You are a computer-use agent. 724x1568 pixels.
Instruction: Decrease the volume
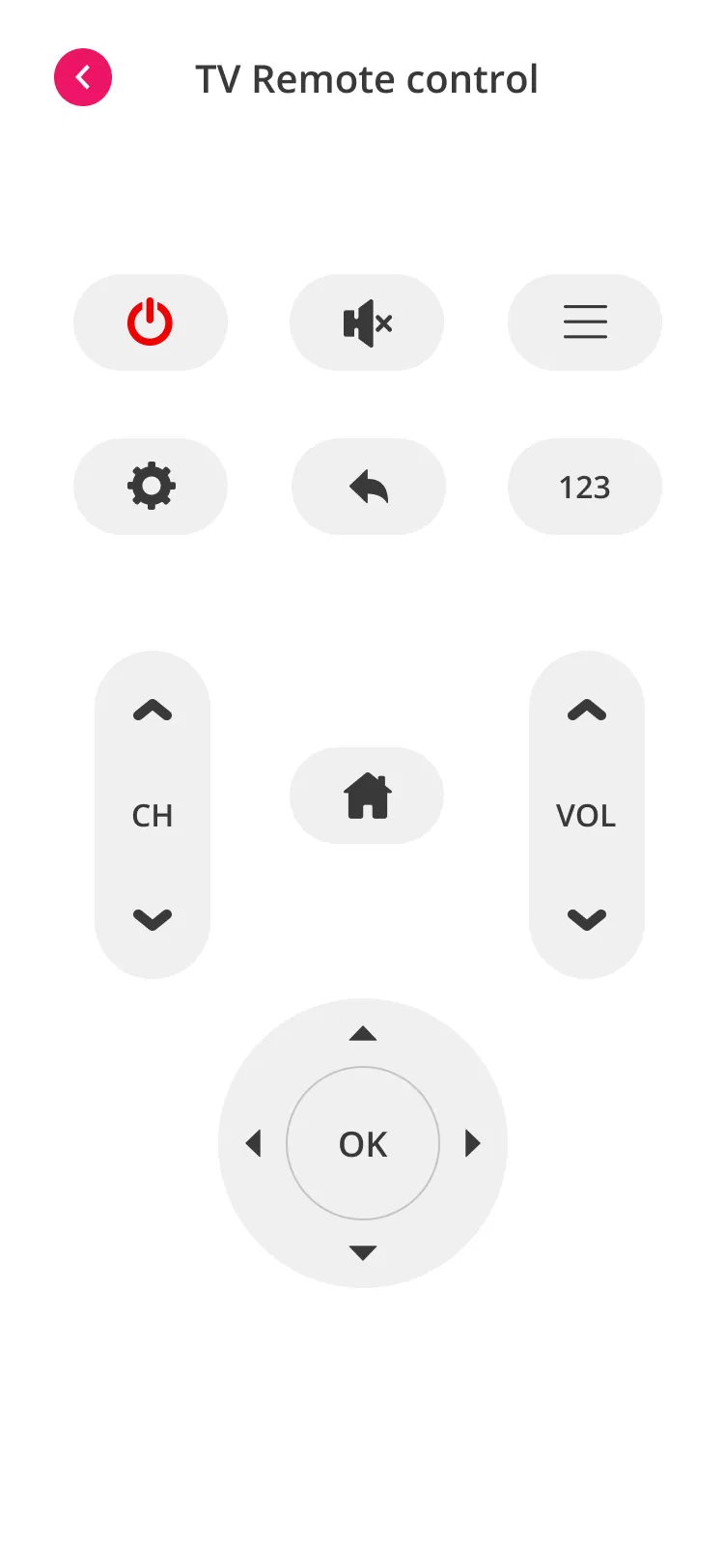tap(587, 919)
